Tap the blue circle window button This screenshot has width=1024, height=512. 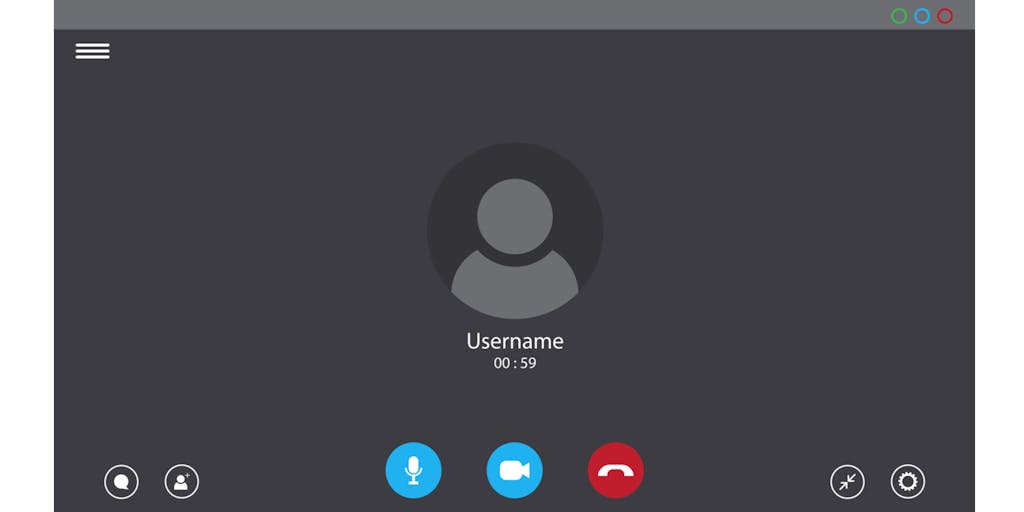point(922,16)
